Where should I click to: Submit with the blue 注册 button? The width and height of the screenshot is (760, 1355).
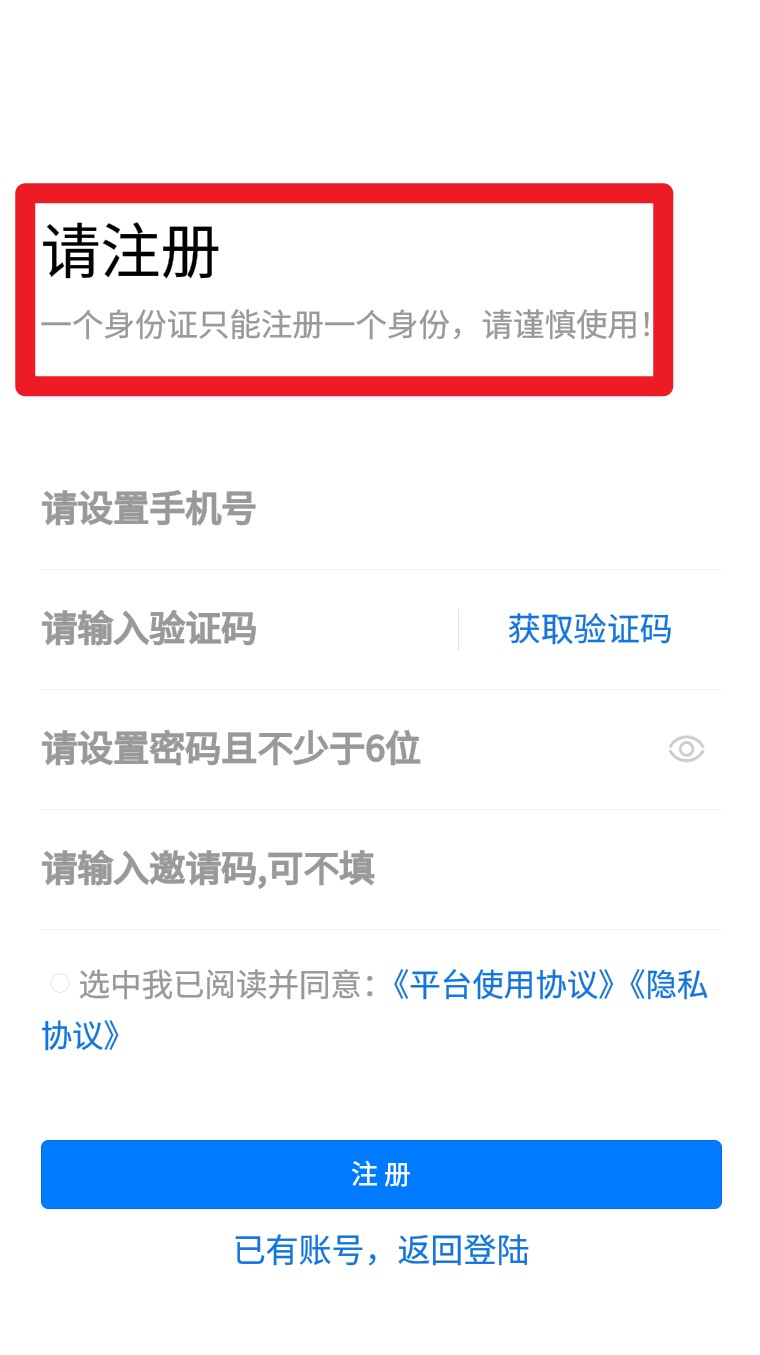(x=381, y=1174)
